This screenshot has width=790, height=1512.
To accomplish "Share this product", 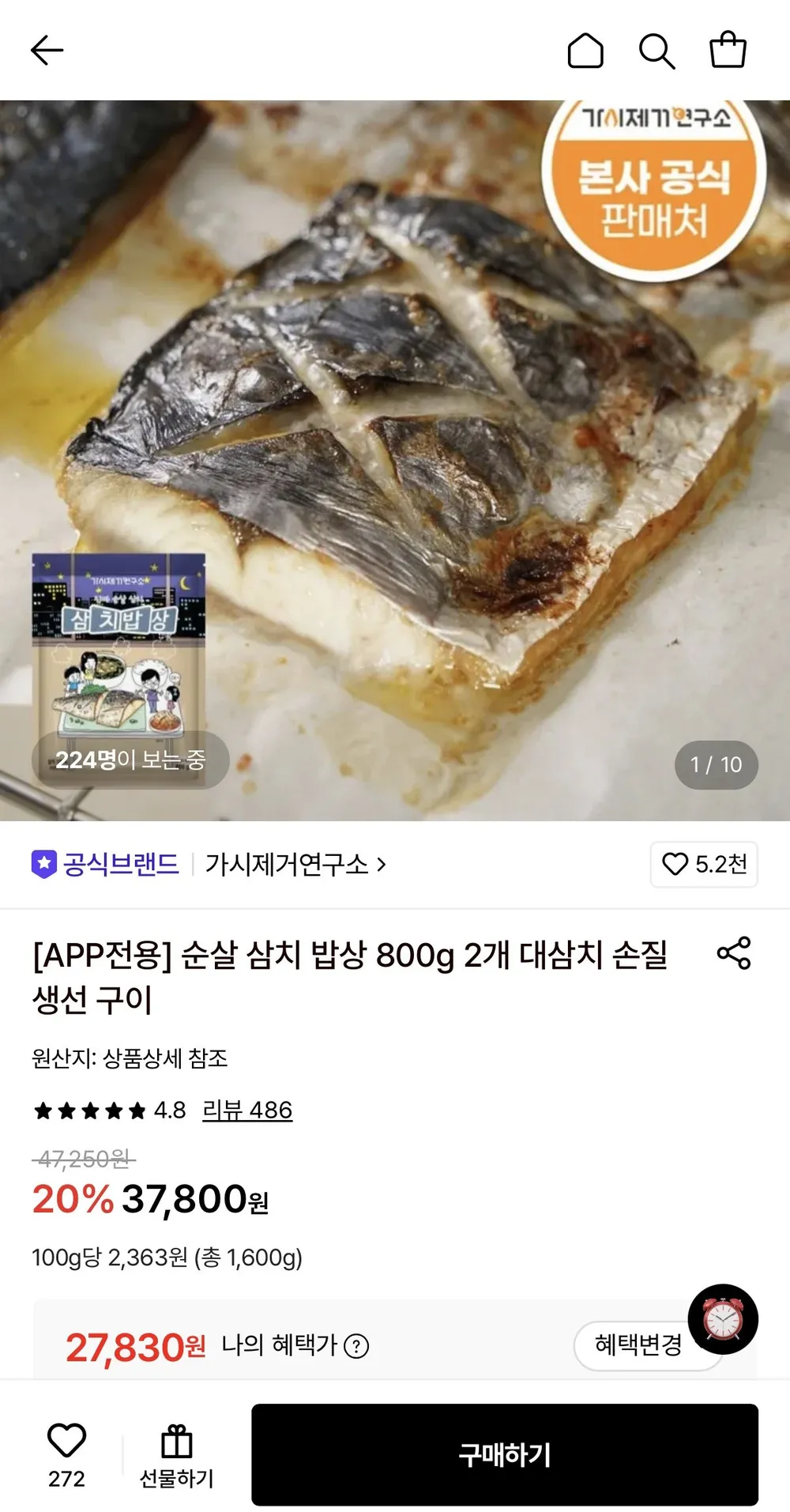I will point(734,953).
